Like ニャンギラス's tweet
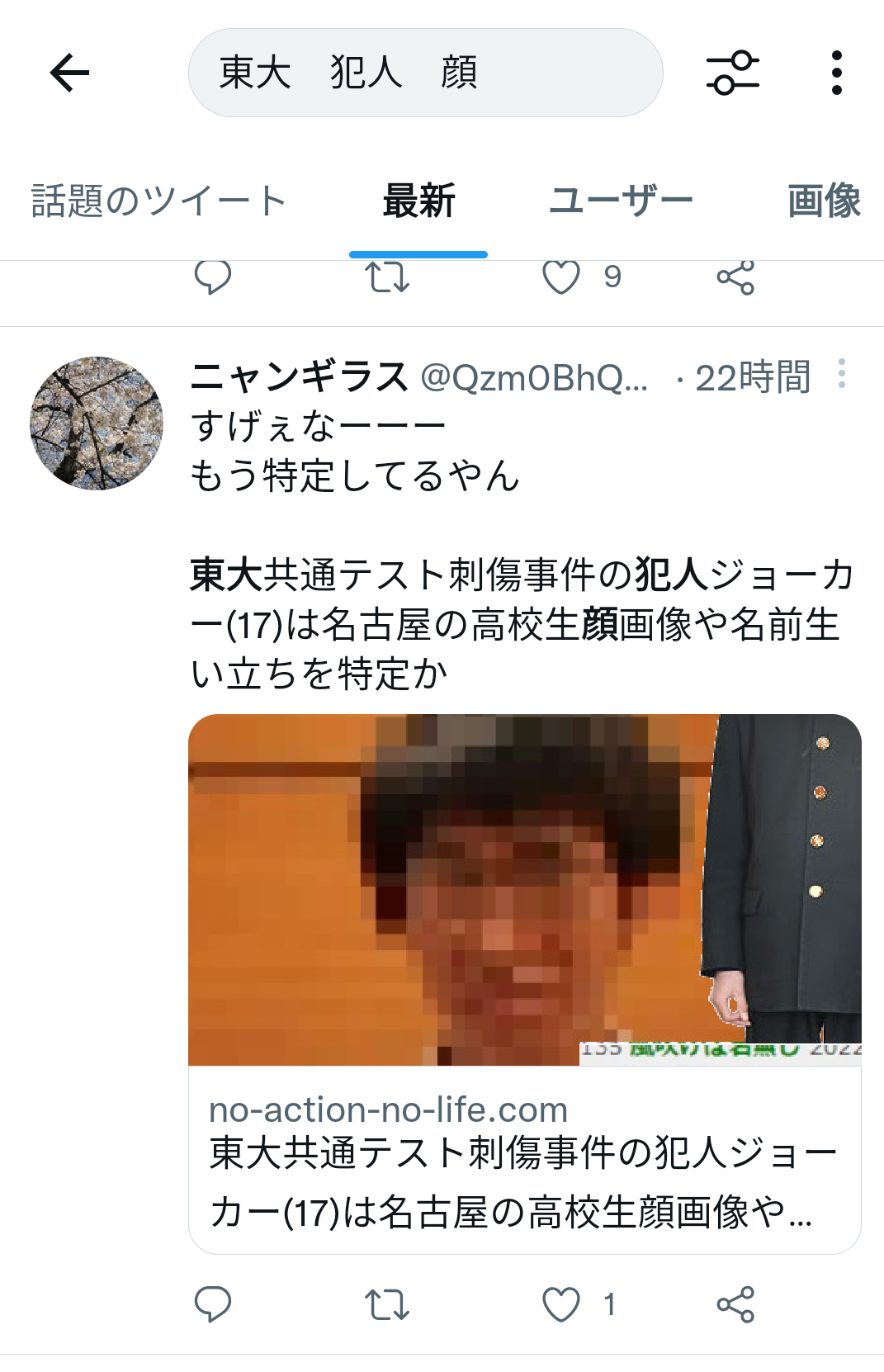The width and height of the screenshot is (884, 1372). tap(561, 1305)
